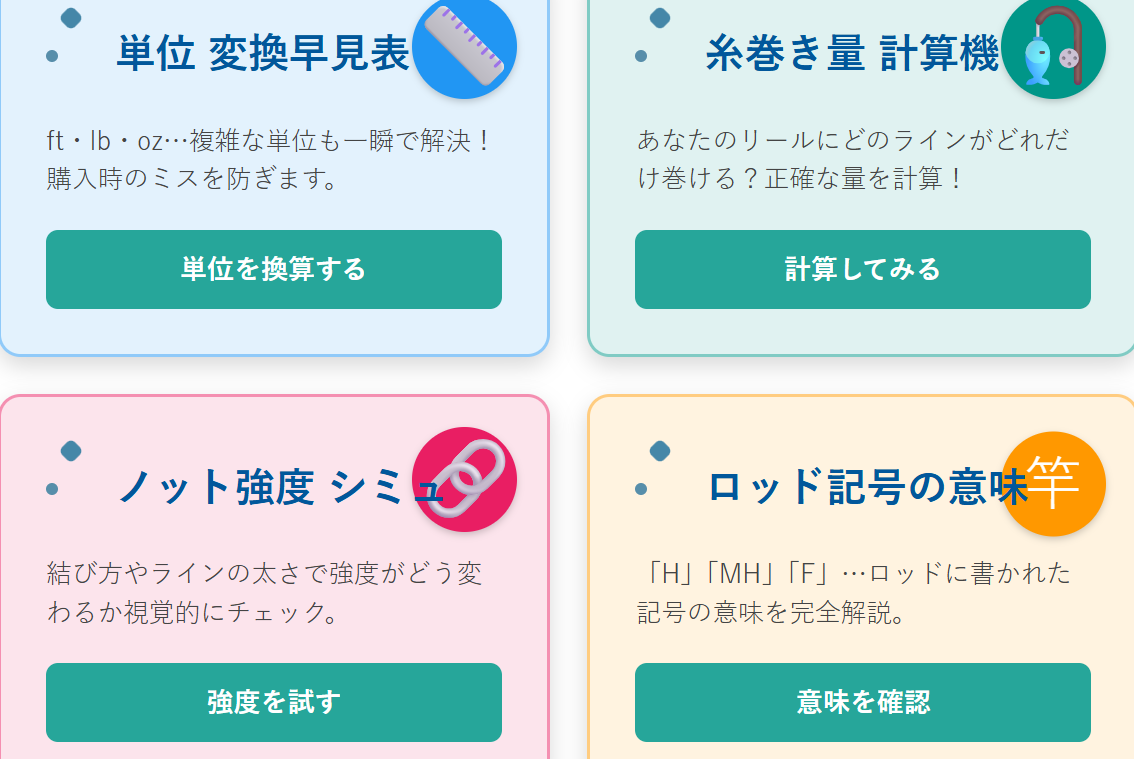Viewport: 1134px width, 759px height.
Task: Tap the 意味を確認 button
Action: pos(862,702)
